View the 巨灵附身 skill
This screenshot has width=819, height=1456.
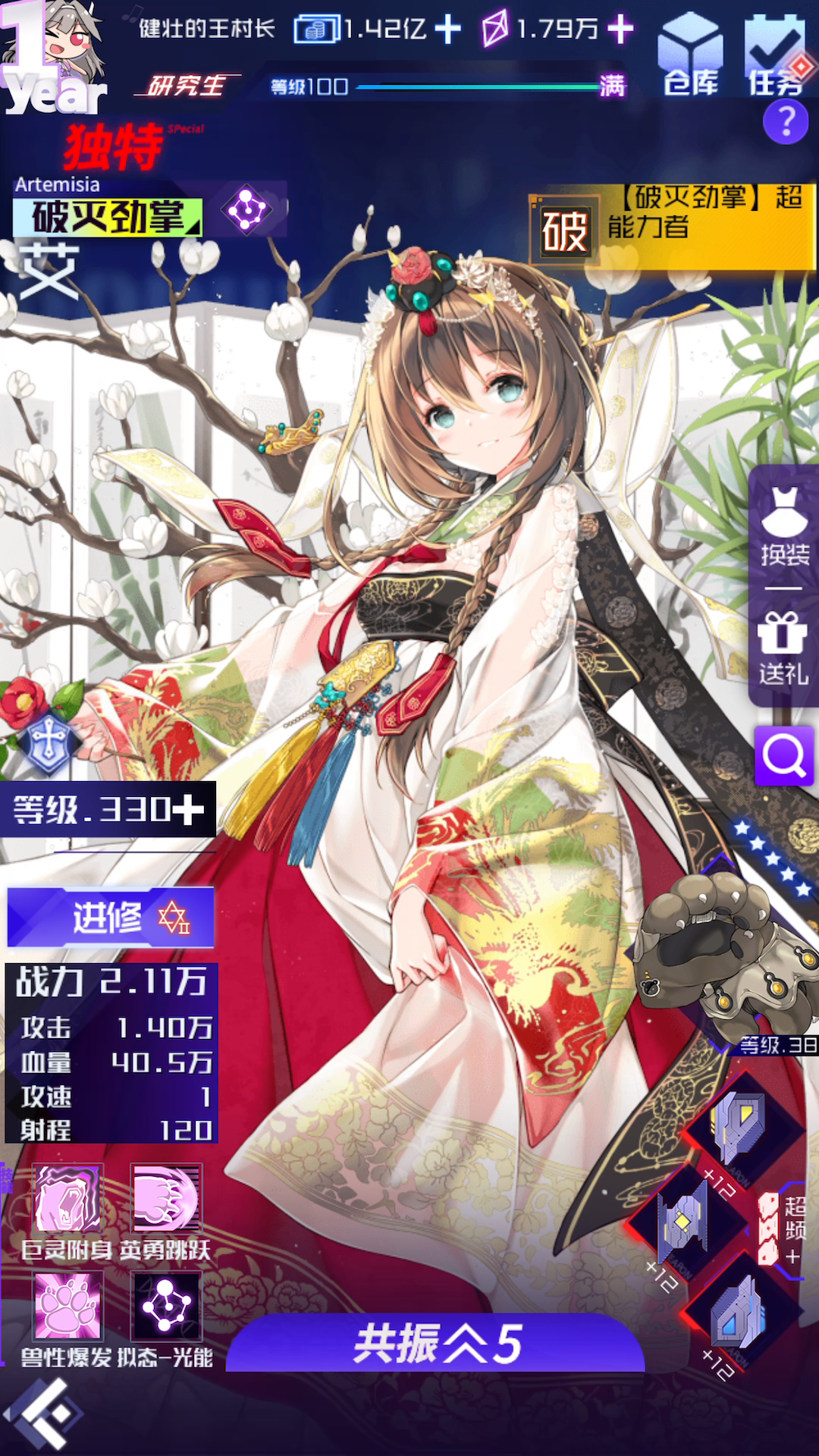click(67, 1200)
